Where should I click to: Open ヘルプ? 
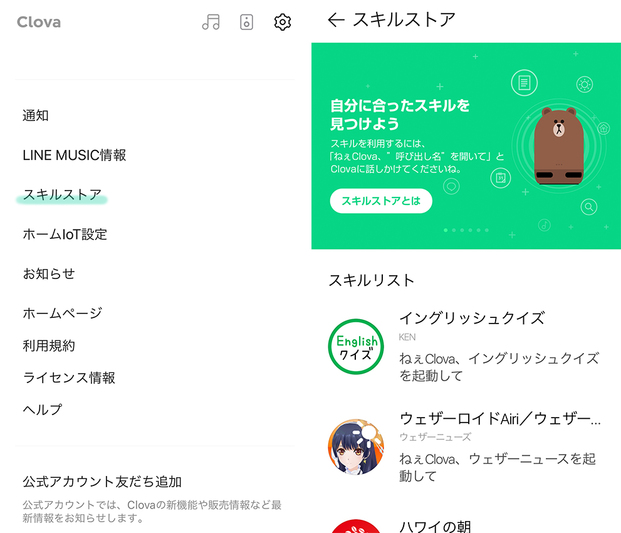(42, 409)
